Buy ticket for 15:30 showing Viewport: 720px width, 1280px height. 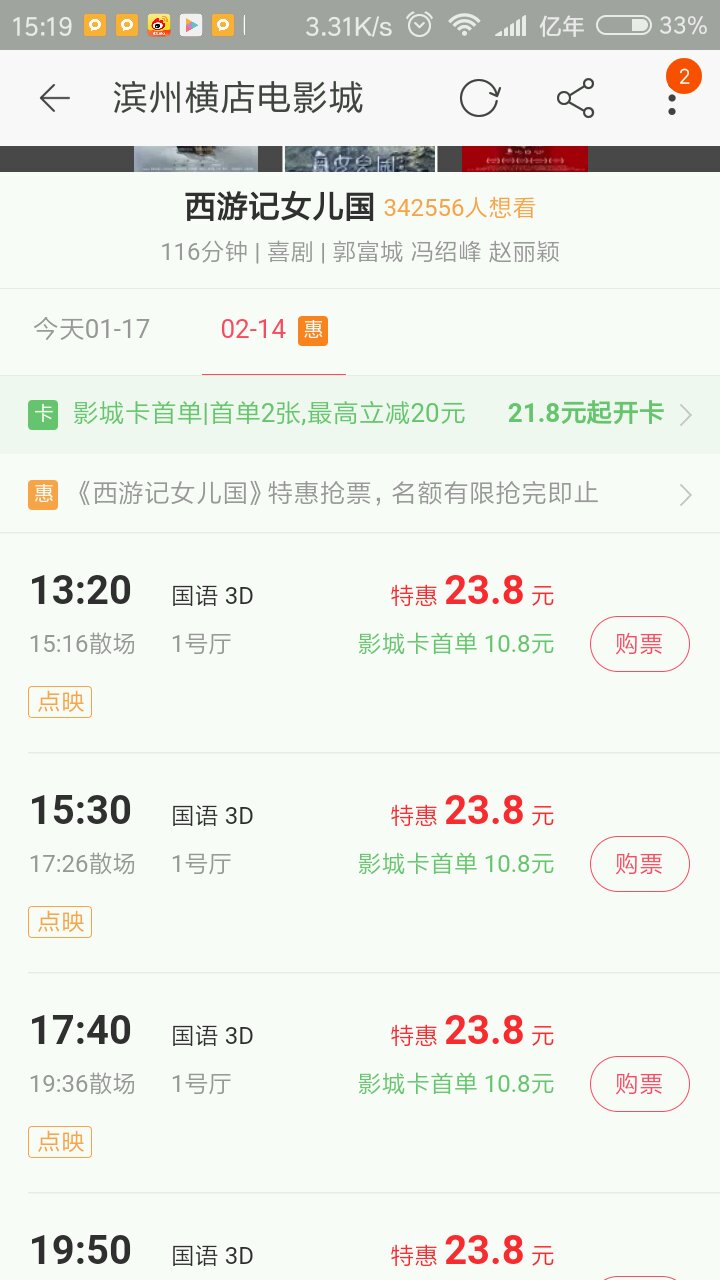coord(639,864)
